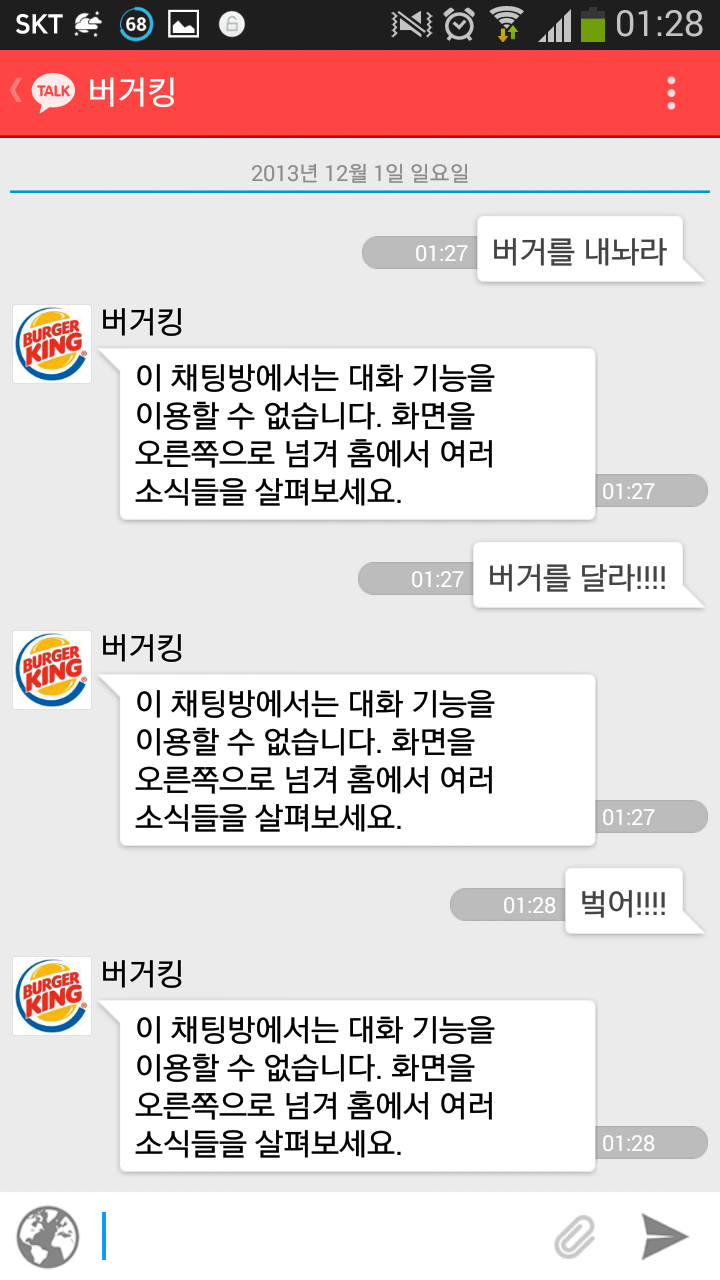
Task: Open the attachment paperclip
Action: click(x=576, y=1237)
